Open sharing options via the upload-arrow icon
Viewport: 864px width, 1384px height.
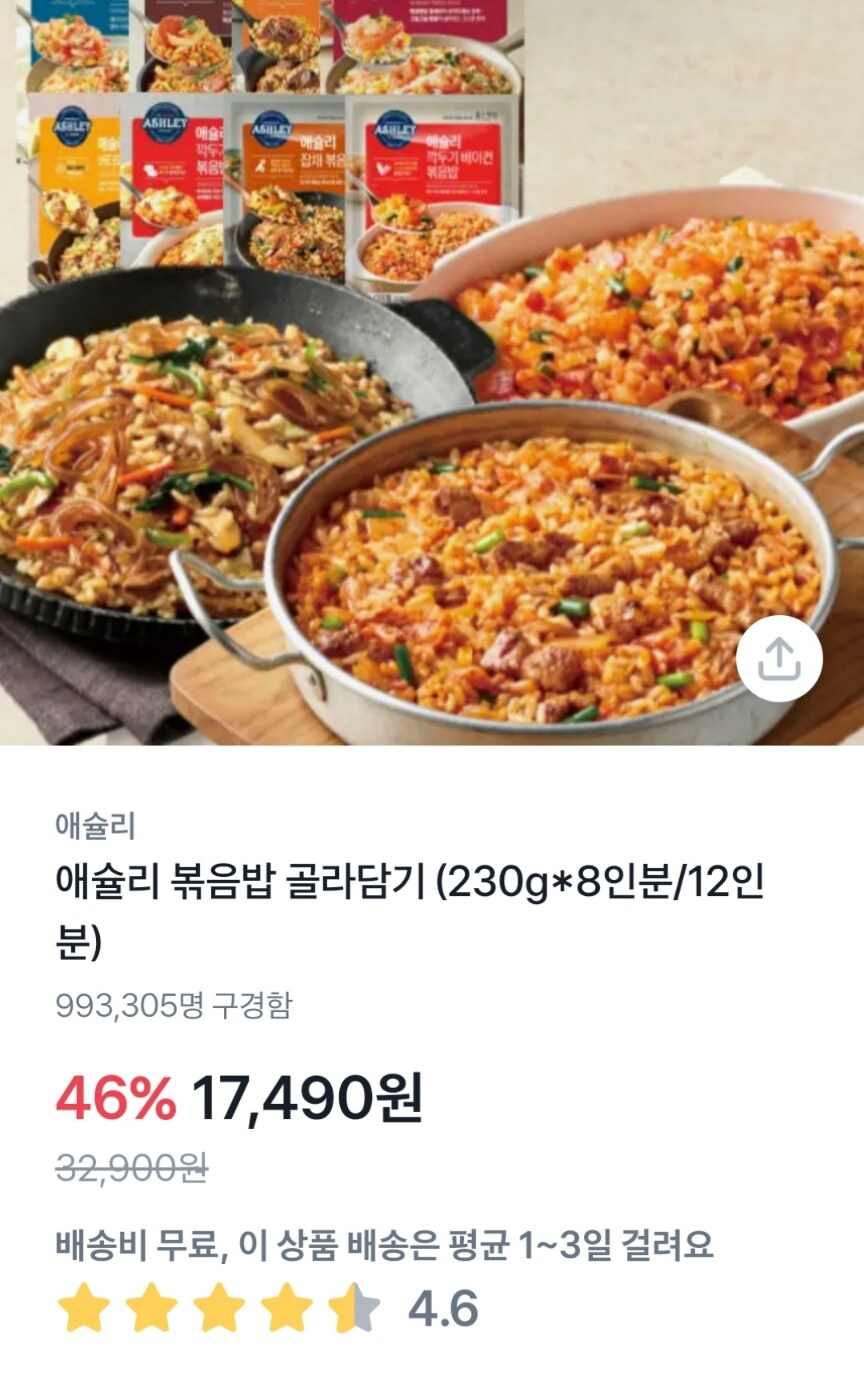tap(778, 658)
